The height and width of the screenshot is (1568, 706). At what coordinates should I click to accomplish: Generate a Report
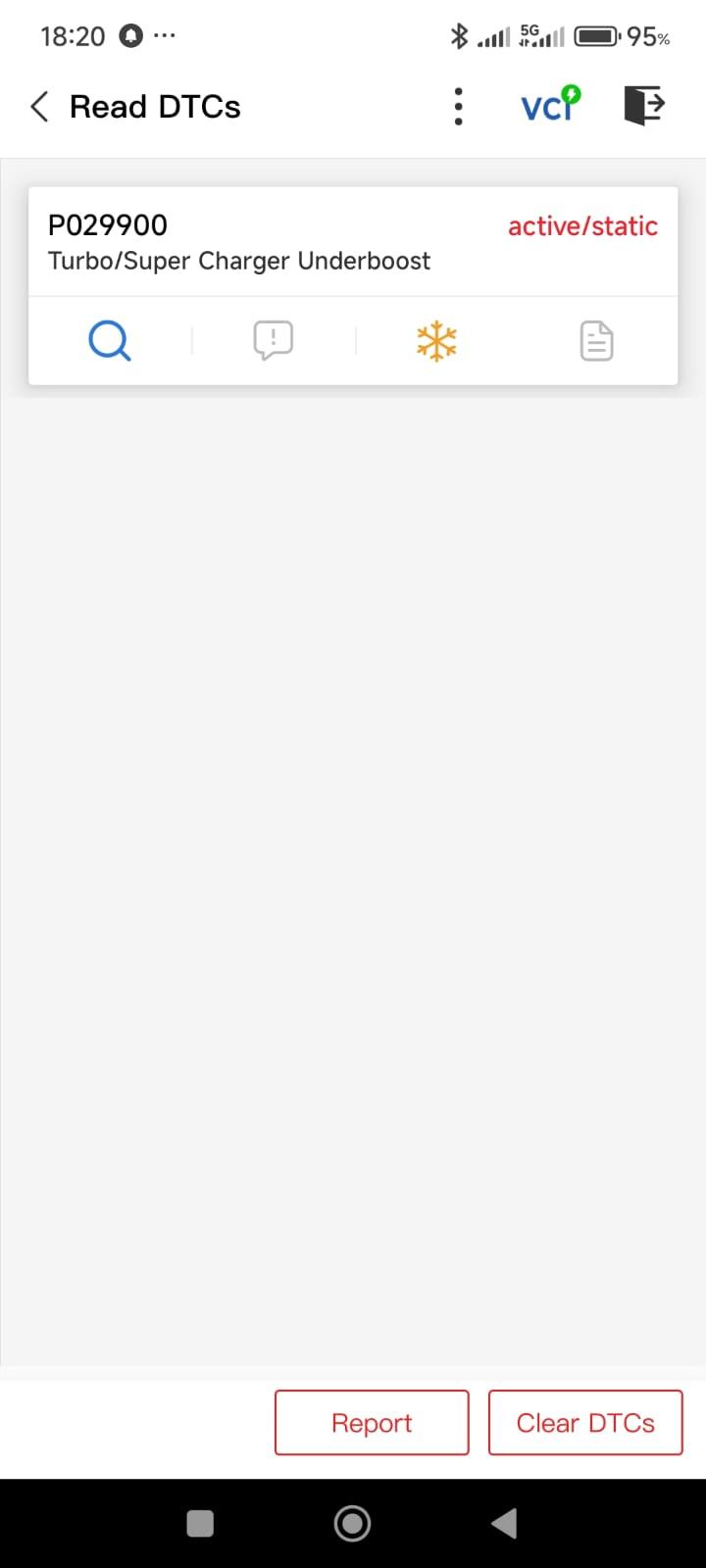click(372, 1422)
